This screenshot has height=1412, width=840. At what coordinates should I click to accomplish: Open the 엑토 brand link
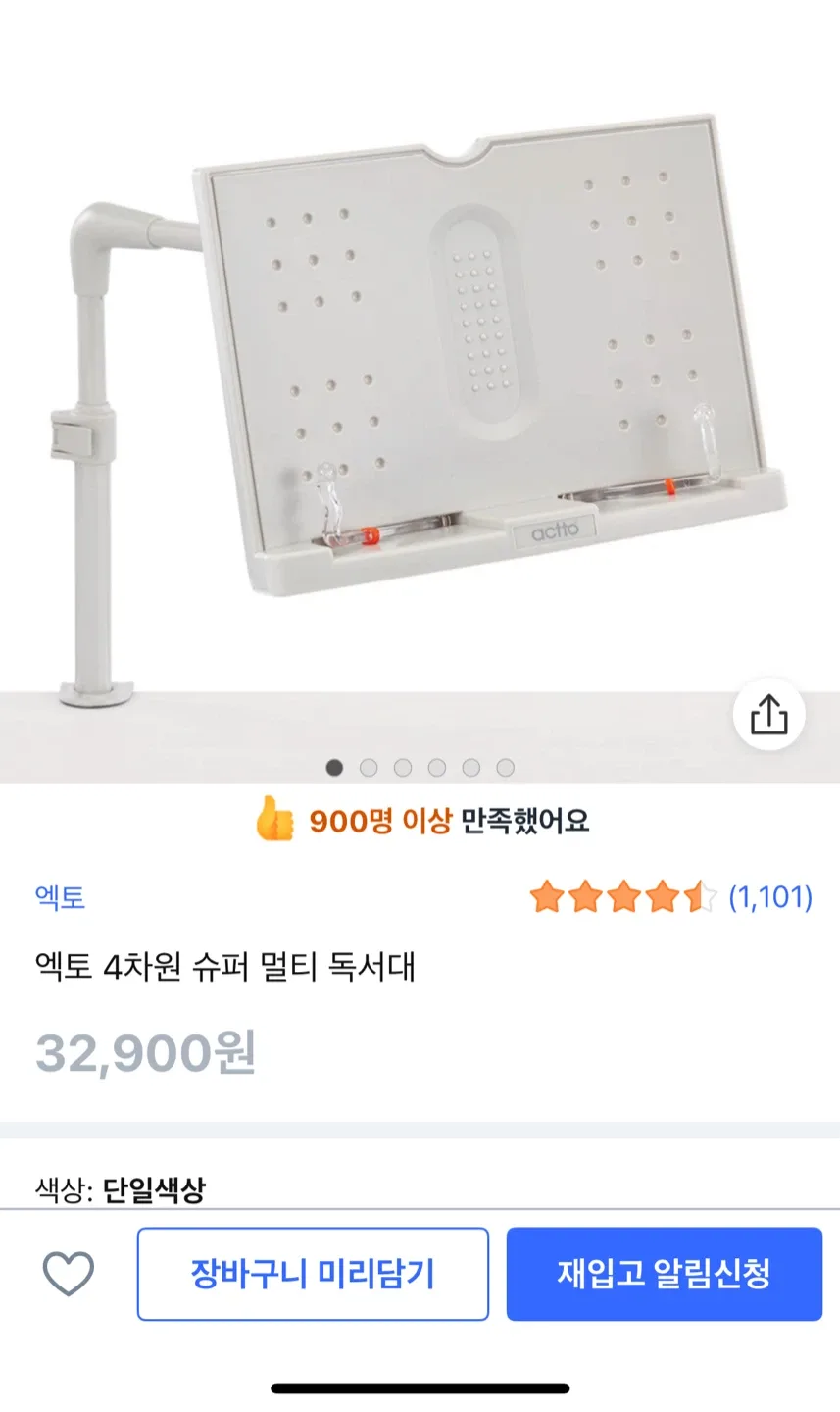[x=61, y=897]
